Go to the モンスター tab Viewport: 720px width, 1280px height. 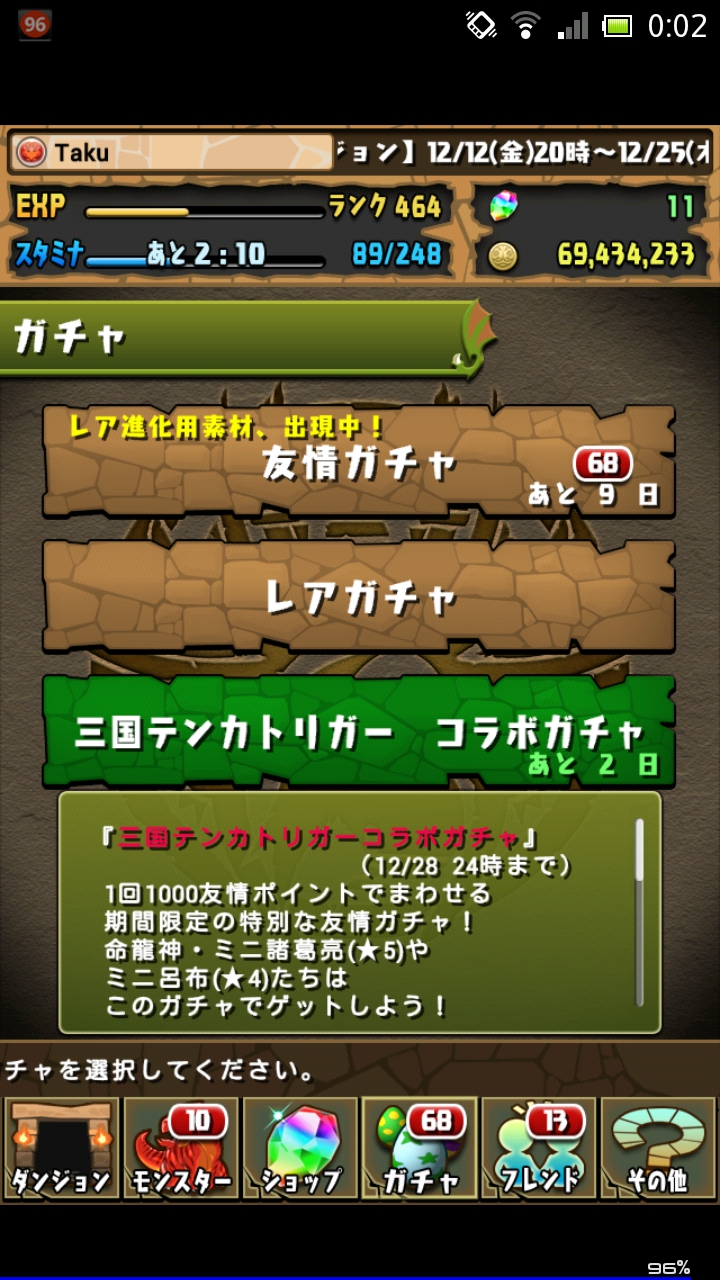point(180,1147)
